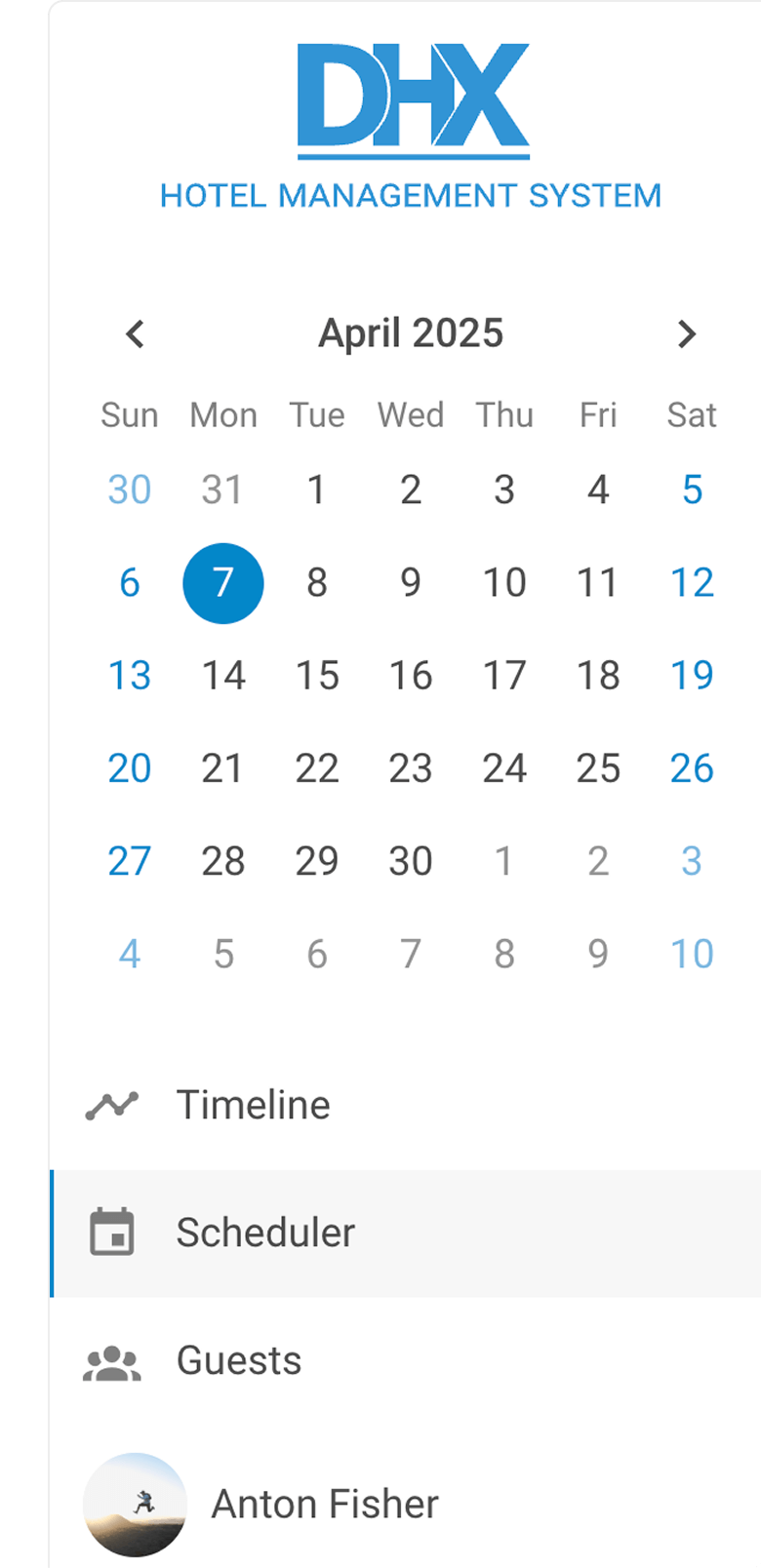Select Sunday April 27
The width and height of the screenshot is (761, 1568).
[130, 861]
